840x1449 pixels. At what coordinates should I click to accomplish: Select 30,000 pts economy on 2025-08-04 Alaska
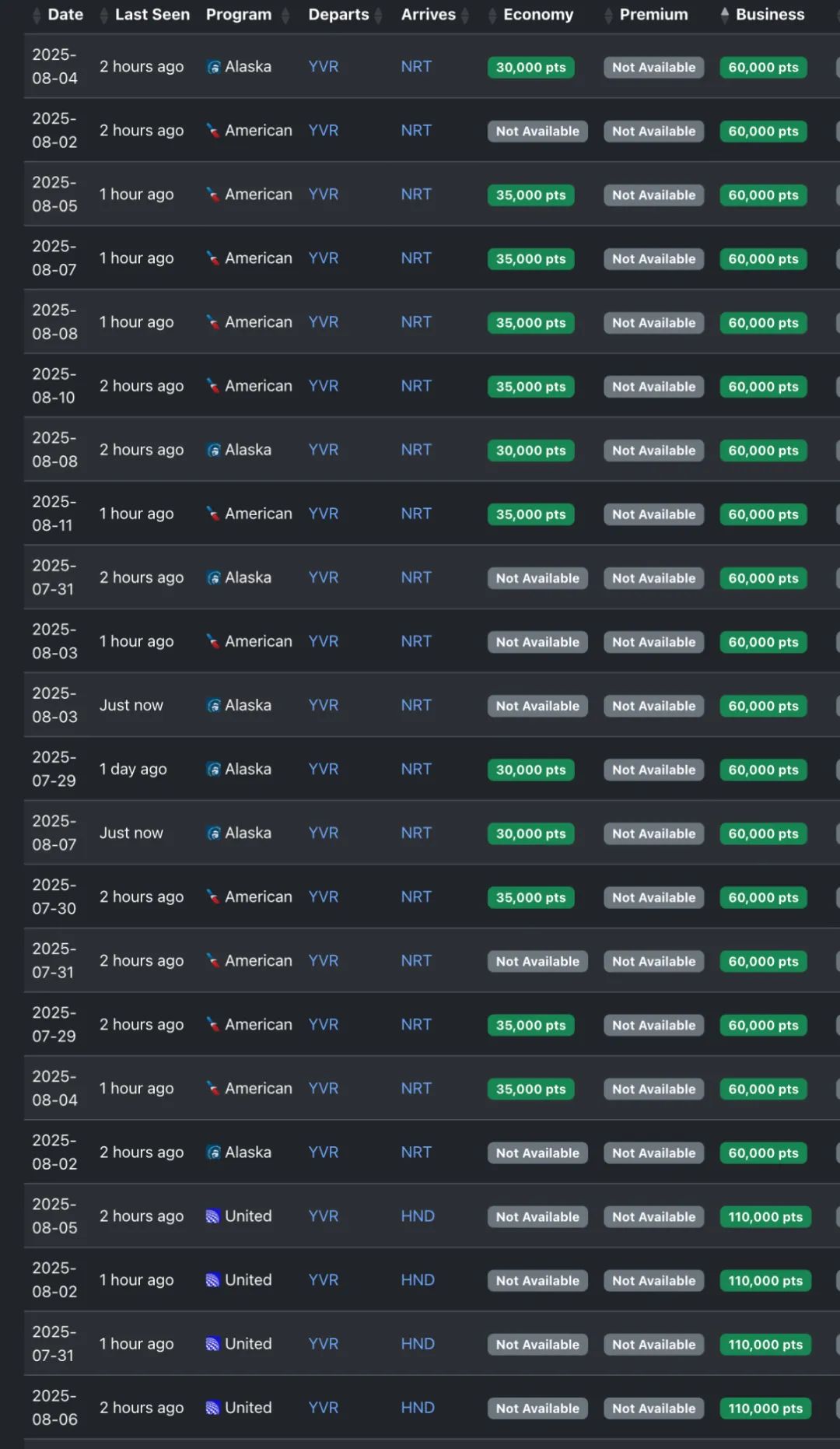pyautogui.click(x=531, y=68)
